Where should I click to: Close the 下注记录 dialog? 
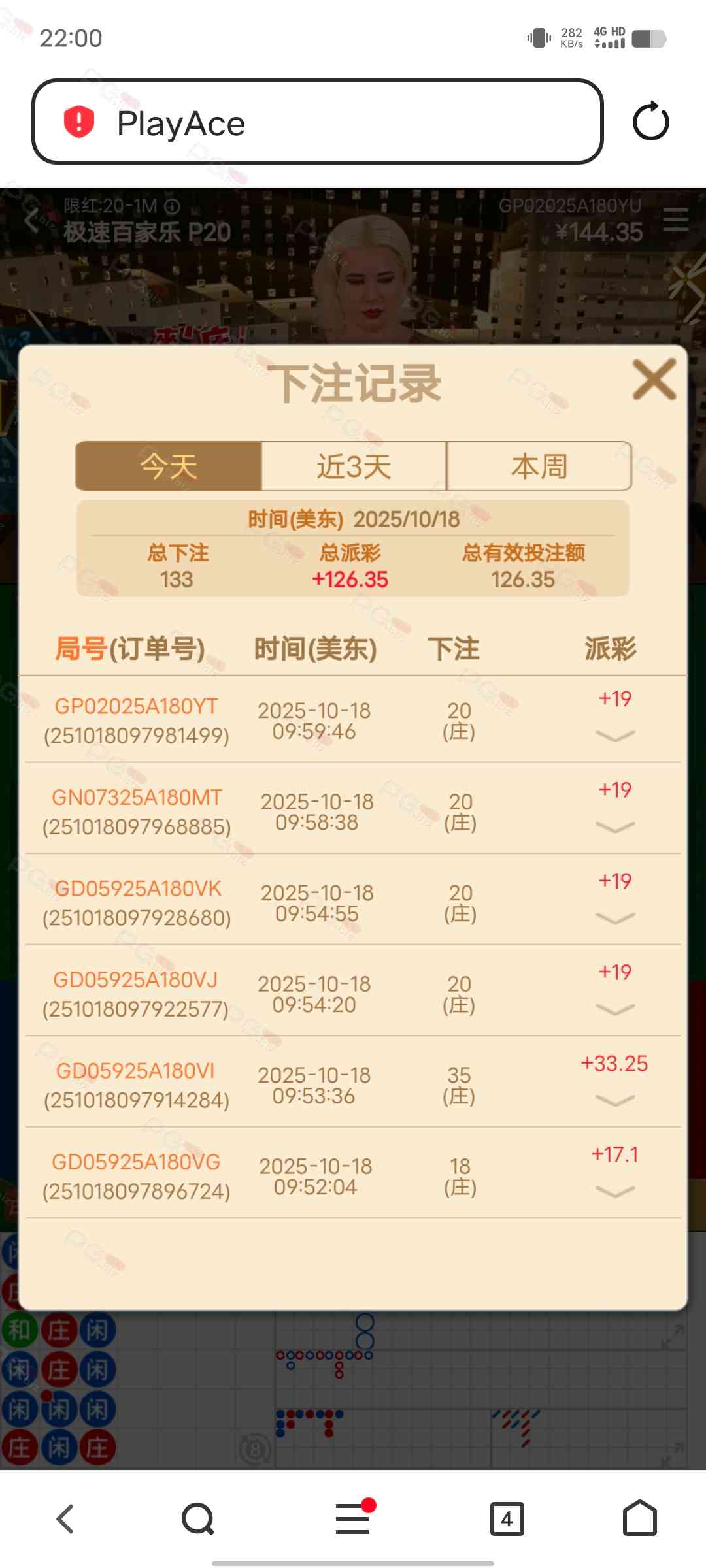click(654, 380)
